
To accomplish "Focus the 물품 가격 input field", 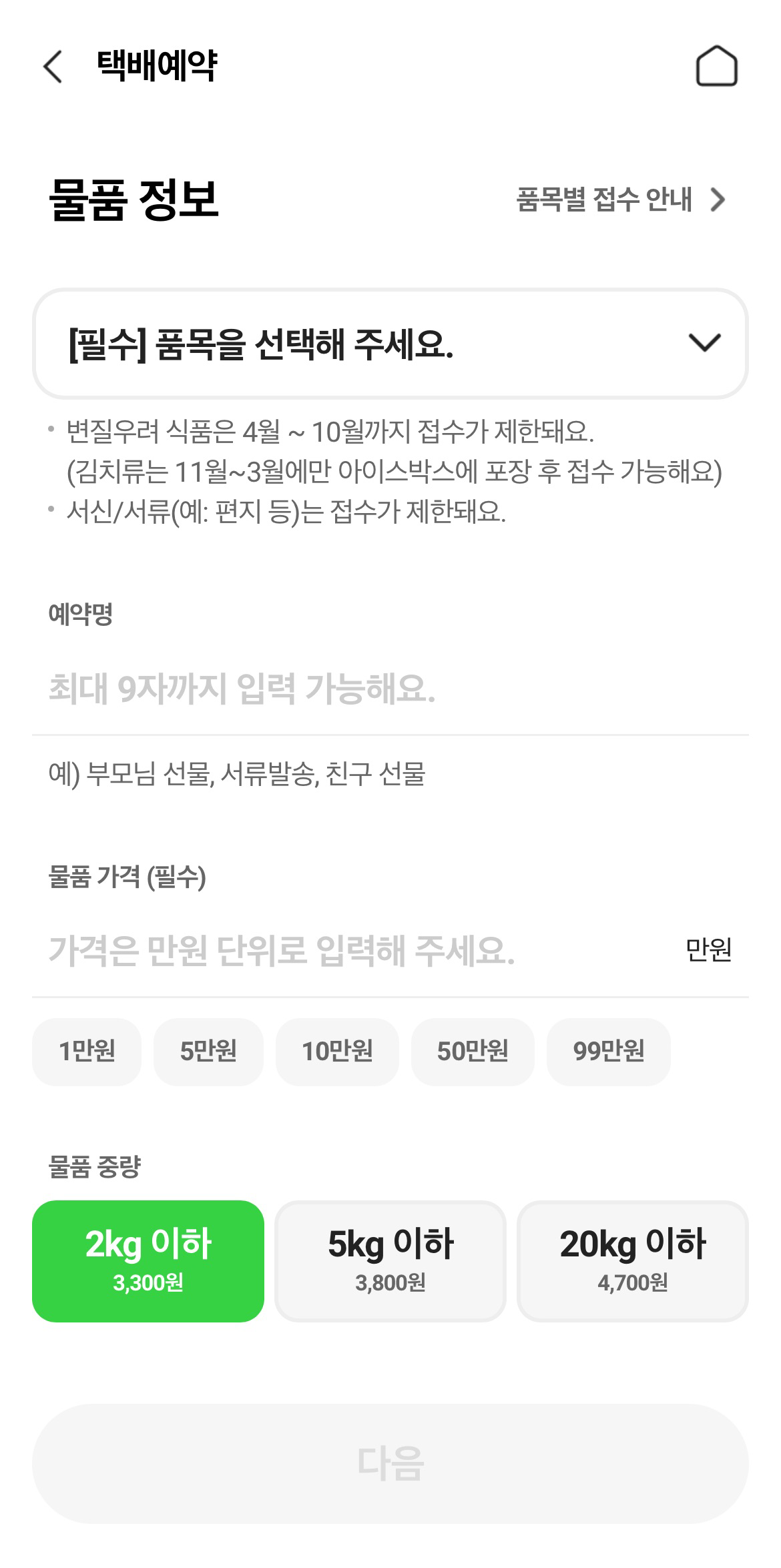I will coord(360,951).
